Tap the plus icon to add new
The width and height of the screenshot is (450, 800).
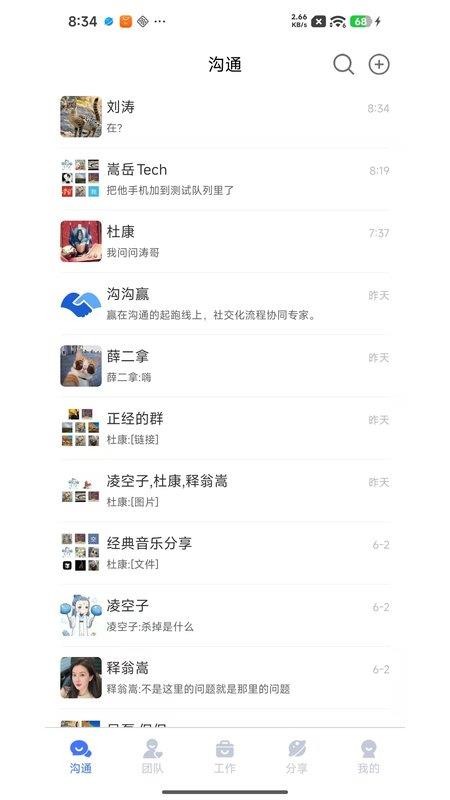coord(379,64)
